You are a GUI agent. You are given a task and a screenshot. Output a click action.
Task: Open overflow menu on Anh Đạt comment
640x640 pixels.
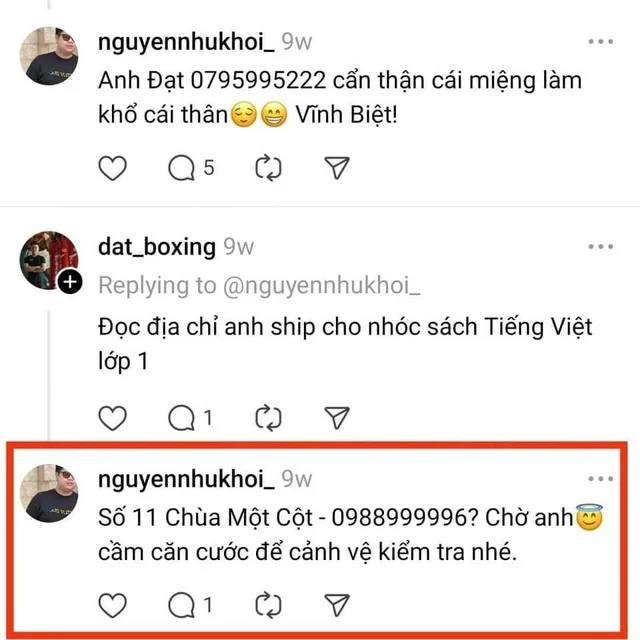[601, 42]
